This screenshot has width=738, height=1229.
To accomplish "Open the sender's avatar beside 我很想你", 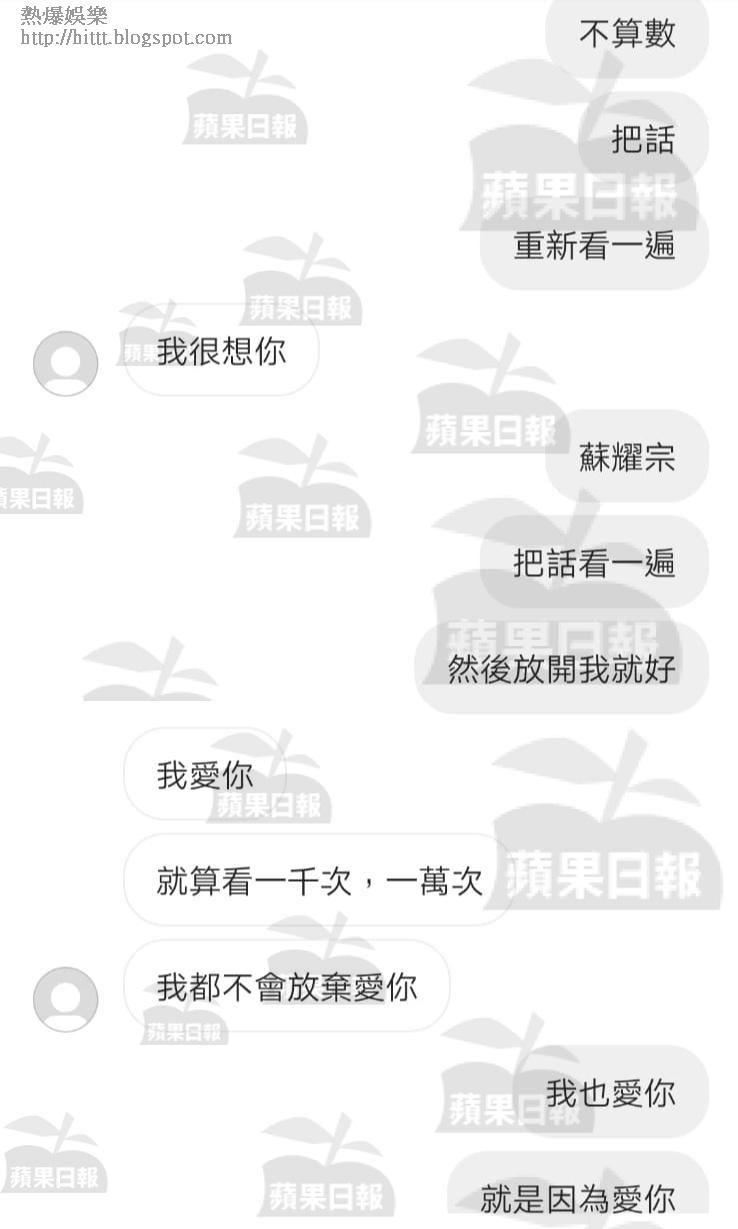I will point(66,364).
